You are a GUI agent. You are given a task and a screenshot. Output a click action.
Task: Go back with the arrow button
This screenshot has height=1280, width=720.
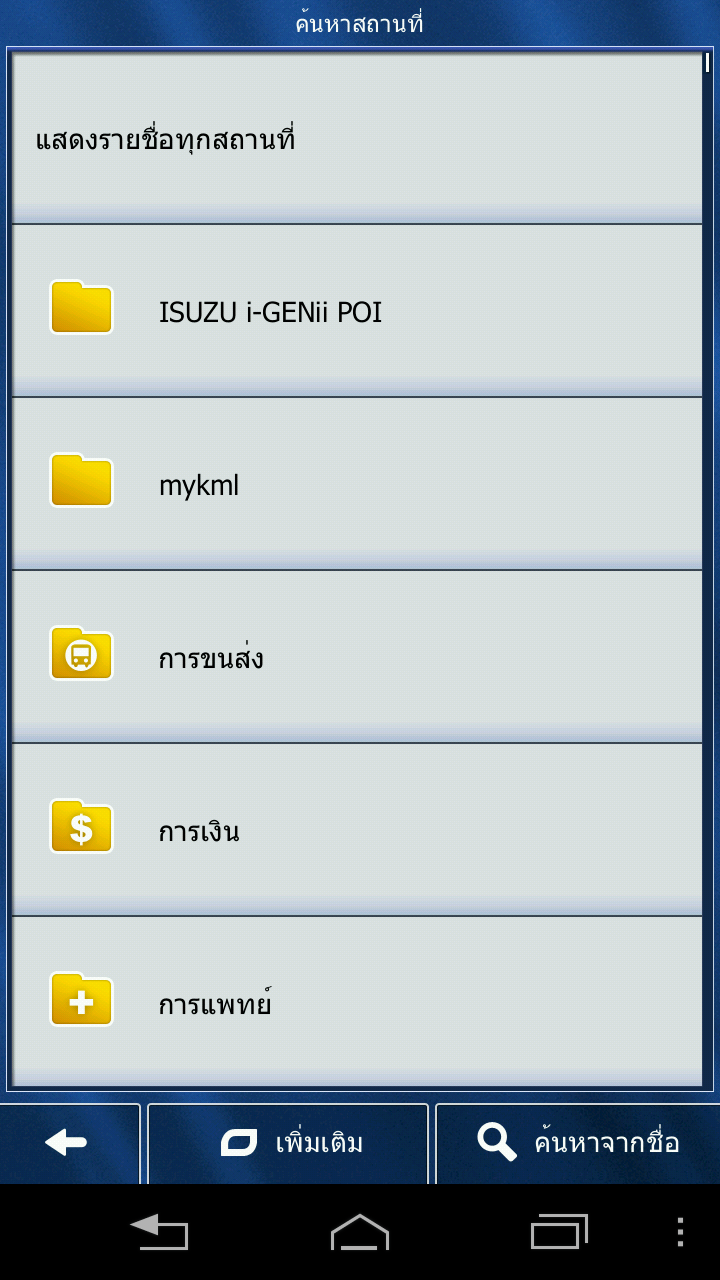pyautogui.click(x=68, y=1143)
